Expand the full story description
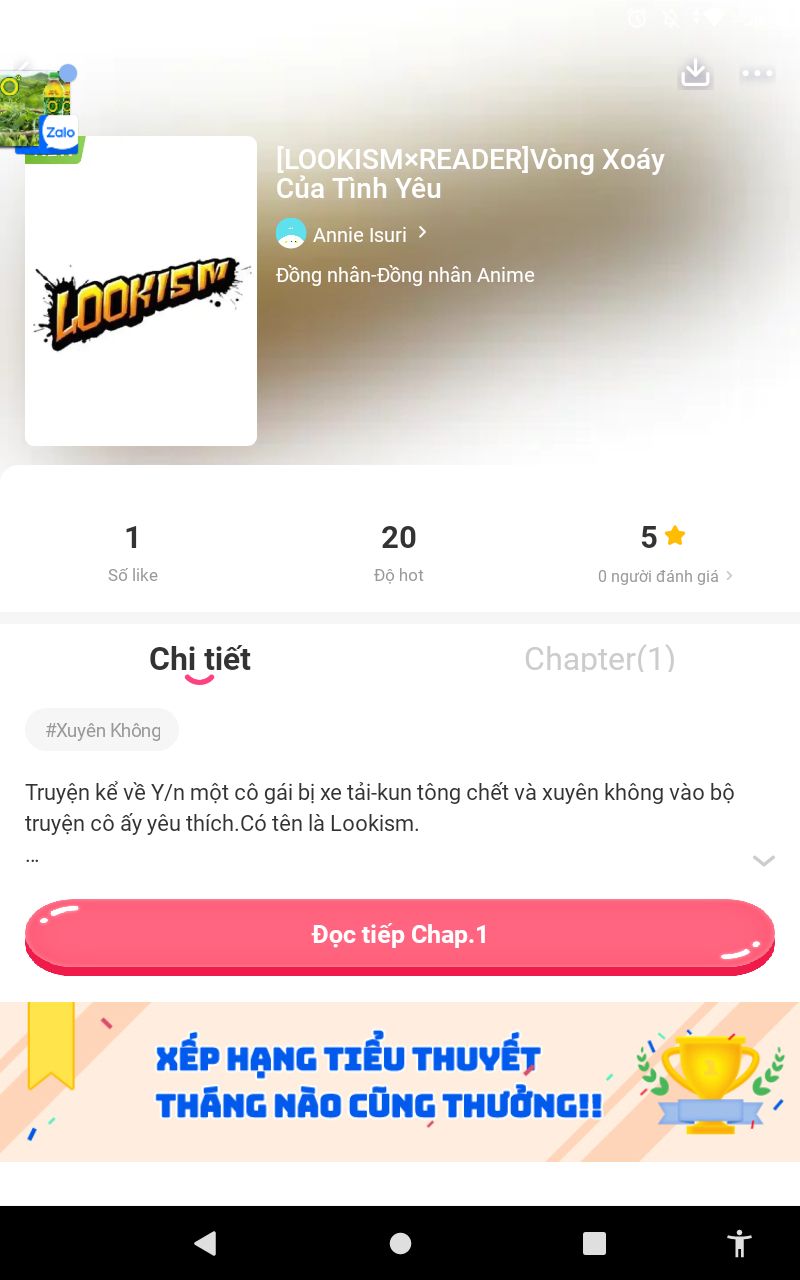 pyautogui.click(x=763, y=860)
